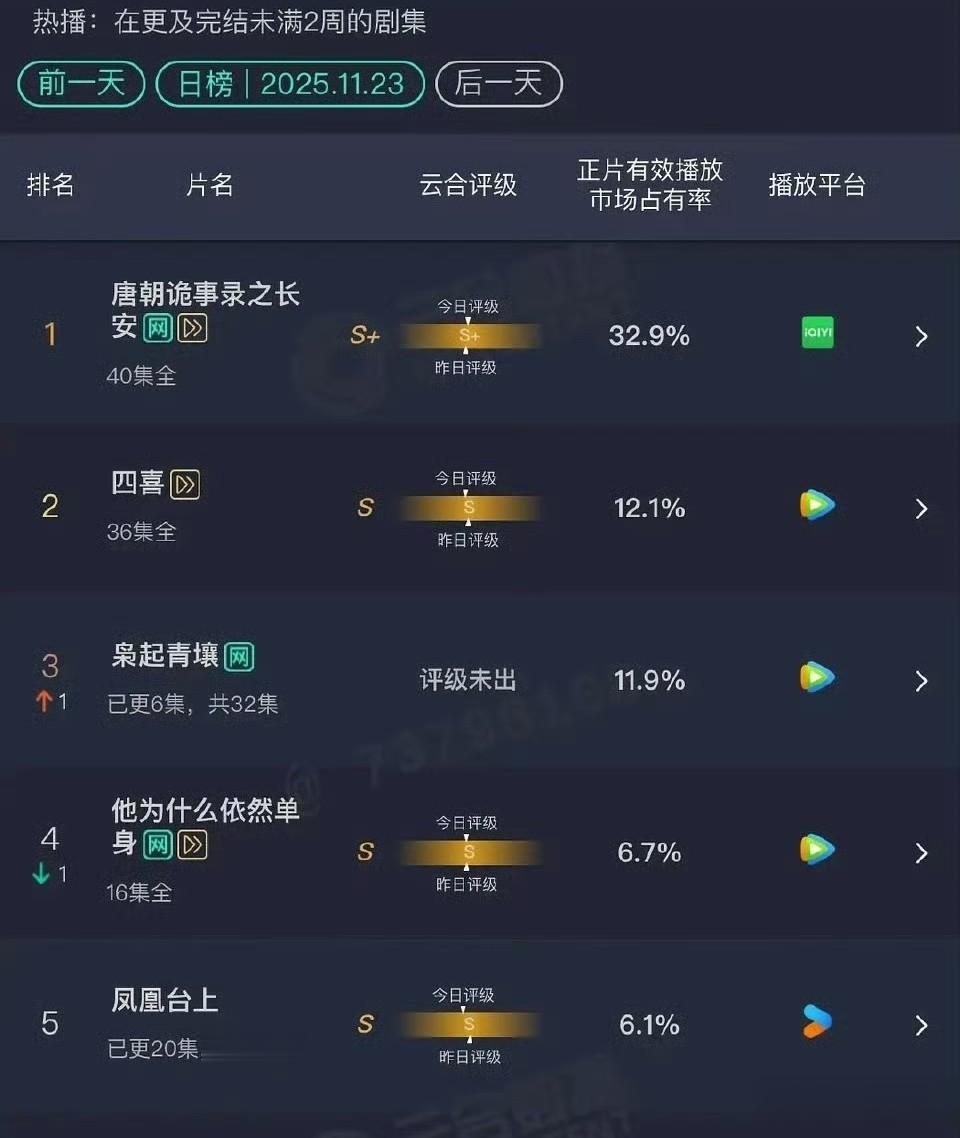Click Tencent Video icon next to 四喜
The width and height of the screenshot is (960, 1138).
point(817,506)
